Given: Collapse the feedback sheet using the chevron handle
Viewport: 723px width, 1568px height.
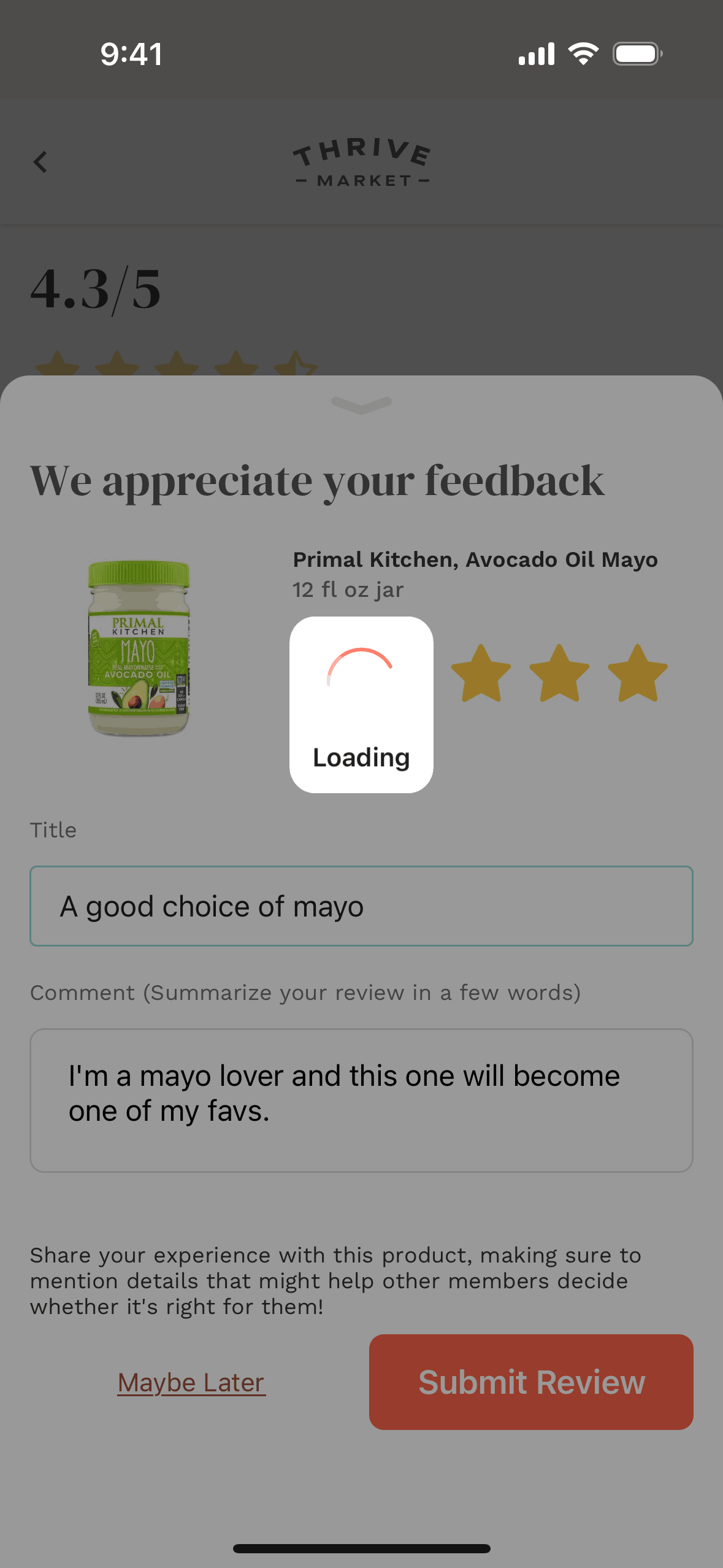Looking at the screenshot, I should click(361, 404).
